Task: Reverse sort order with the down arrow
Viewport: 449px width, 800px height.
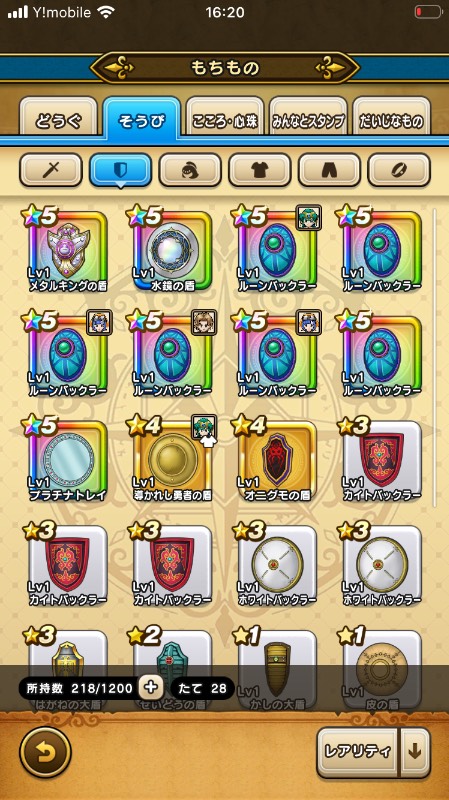Action: pos(415,752)
